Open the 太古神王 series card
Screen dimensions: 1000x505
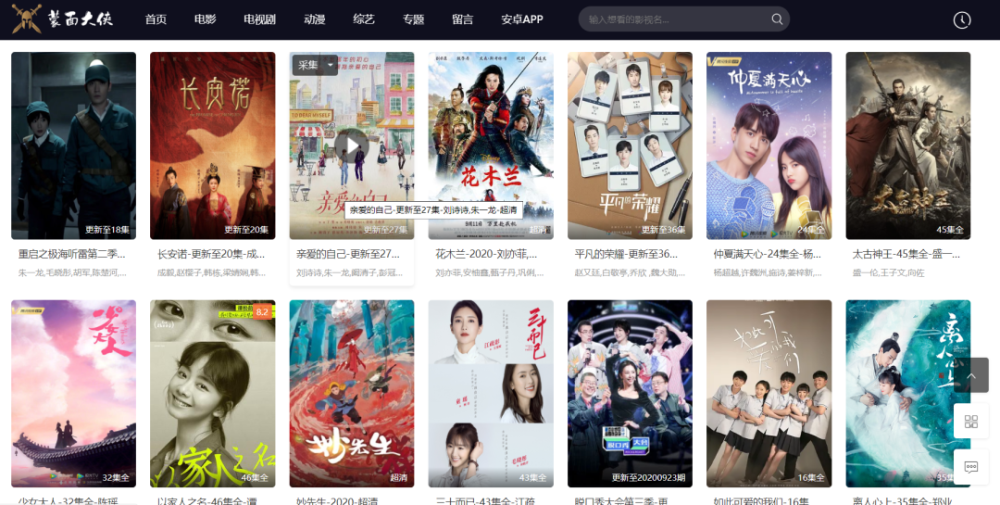(908, 145)
